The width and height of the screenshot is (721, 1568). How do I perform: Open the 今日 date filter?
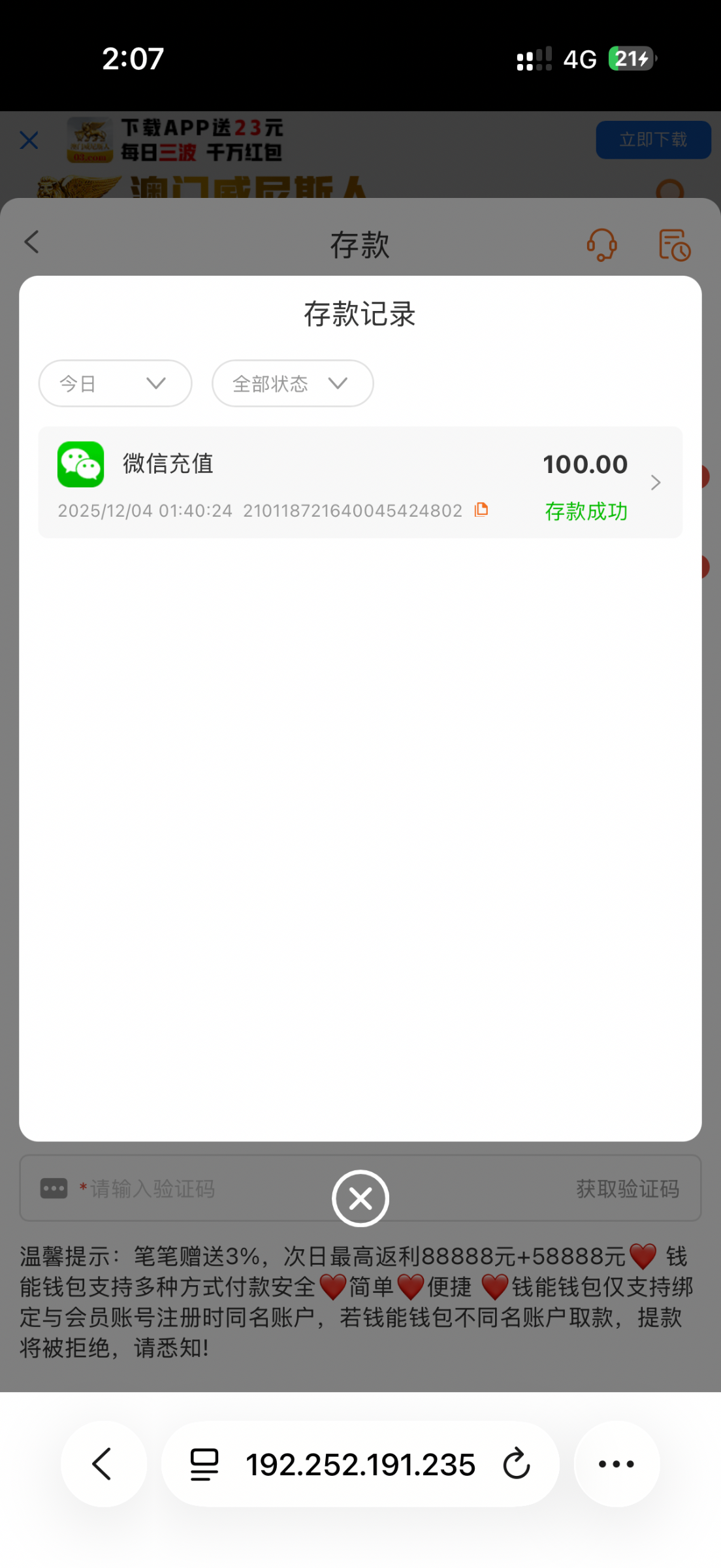click(x=114, y=384)
